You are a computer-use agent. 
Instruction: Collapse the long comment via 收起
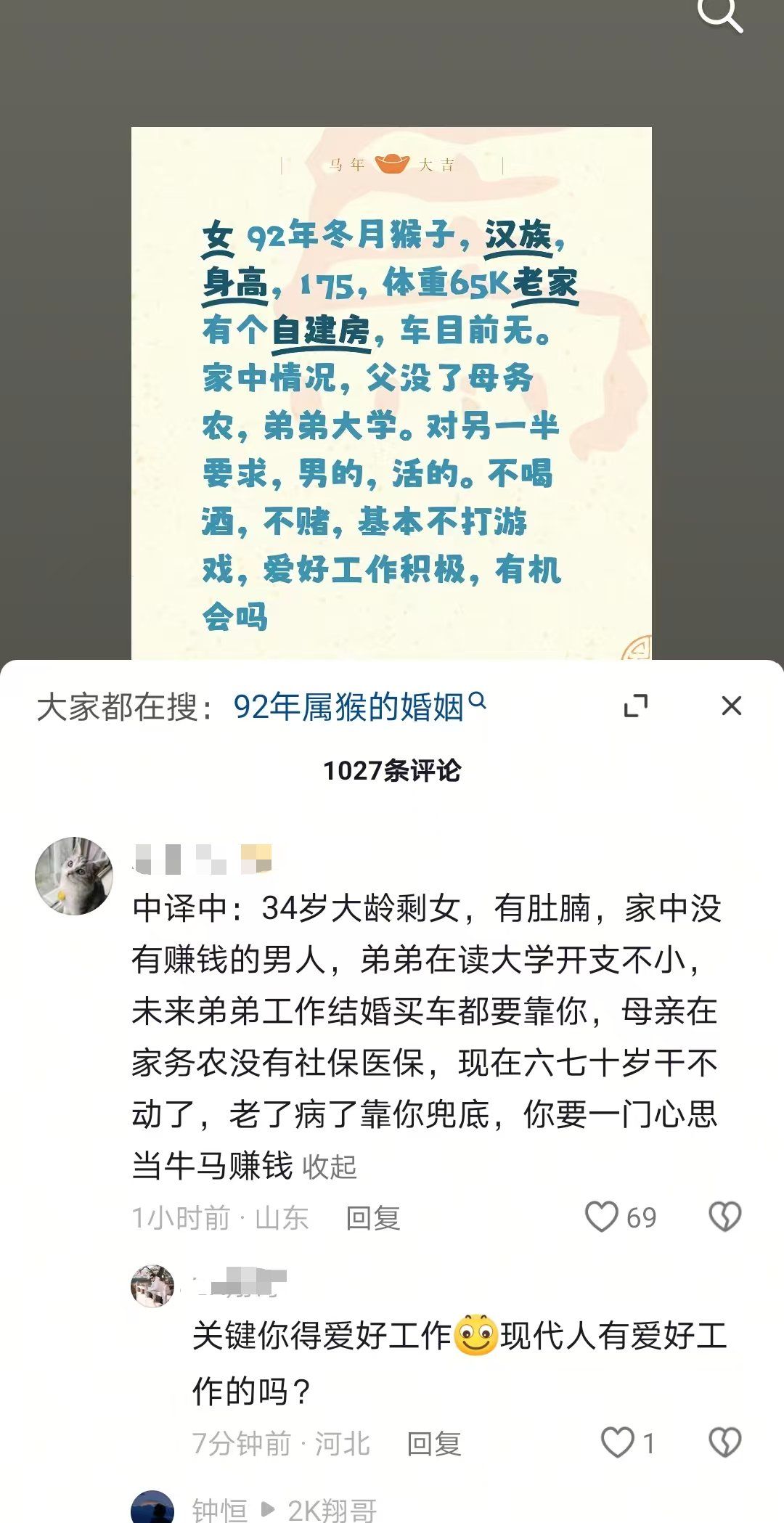[330, 1167]
